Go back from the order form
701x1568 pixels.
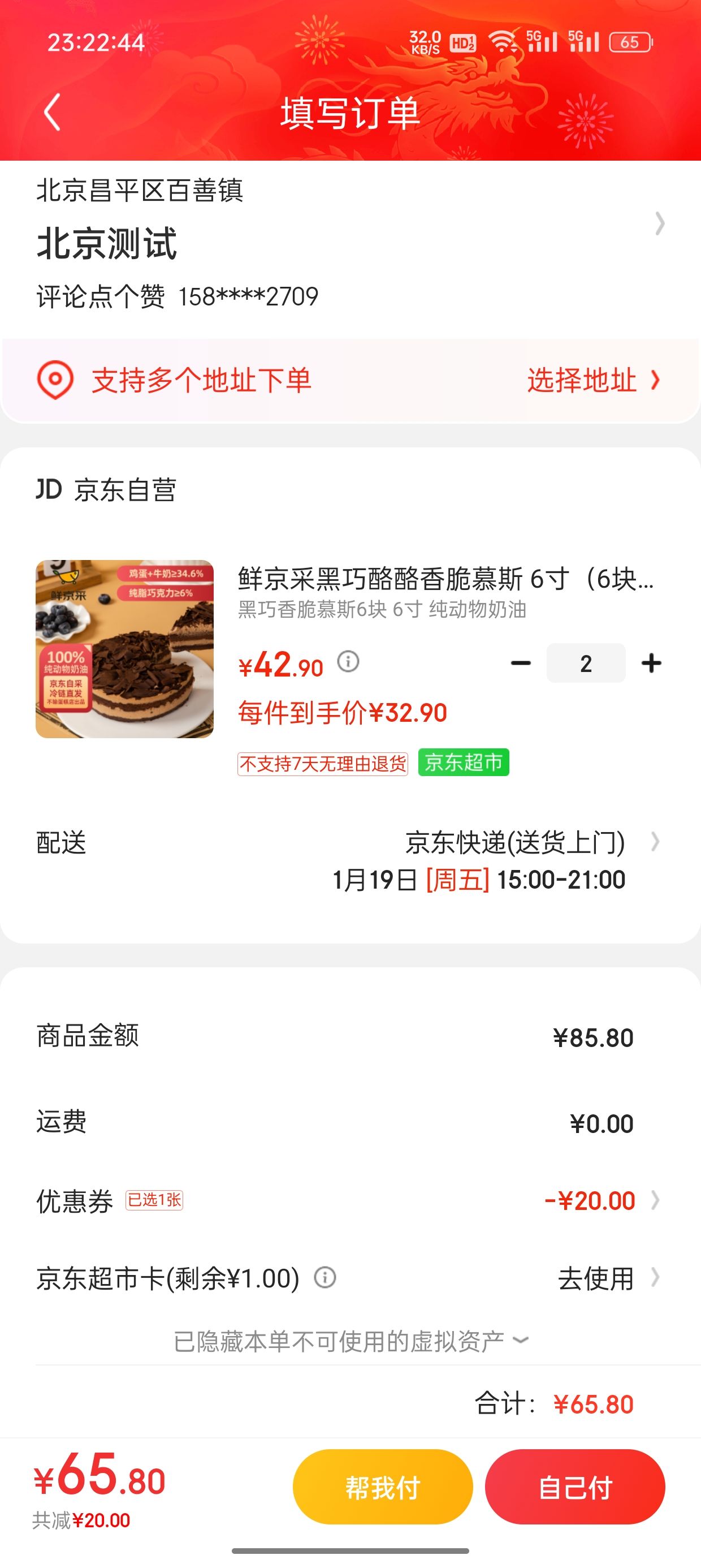pyautogui.click(x=53, y=112)
